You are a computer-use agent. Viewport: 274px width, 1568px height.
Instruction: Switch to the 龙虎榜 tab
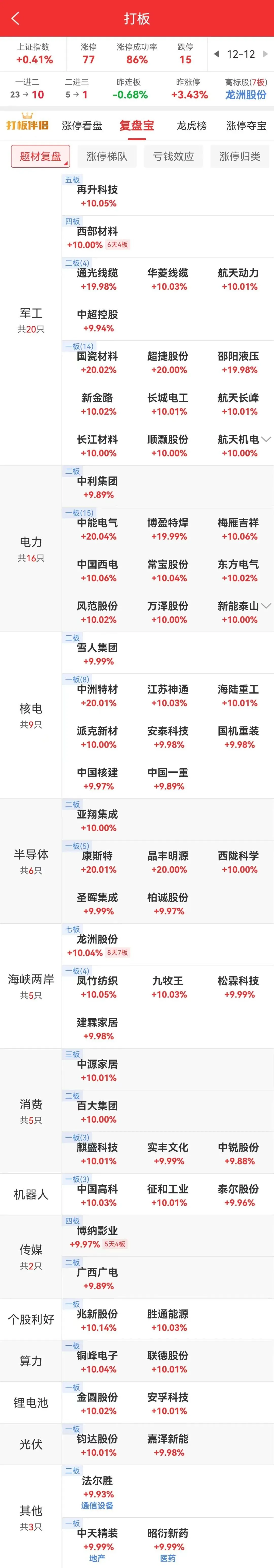(x=191, y=126)
